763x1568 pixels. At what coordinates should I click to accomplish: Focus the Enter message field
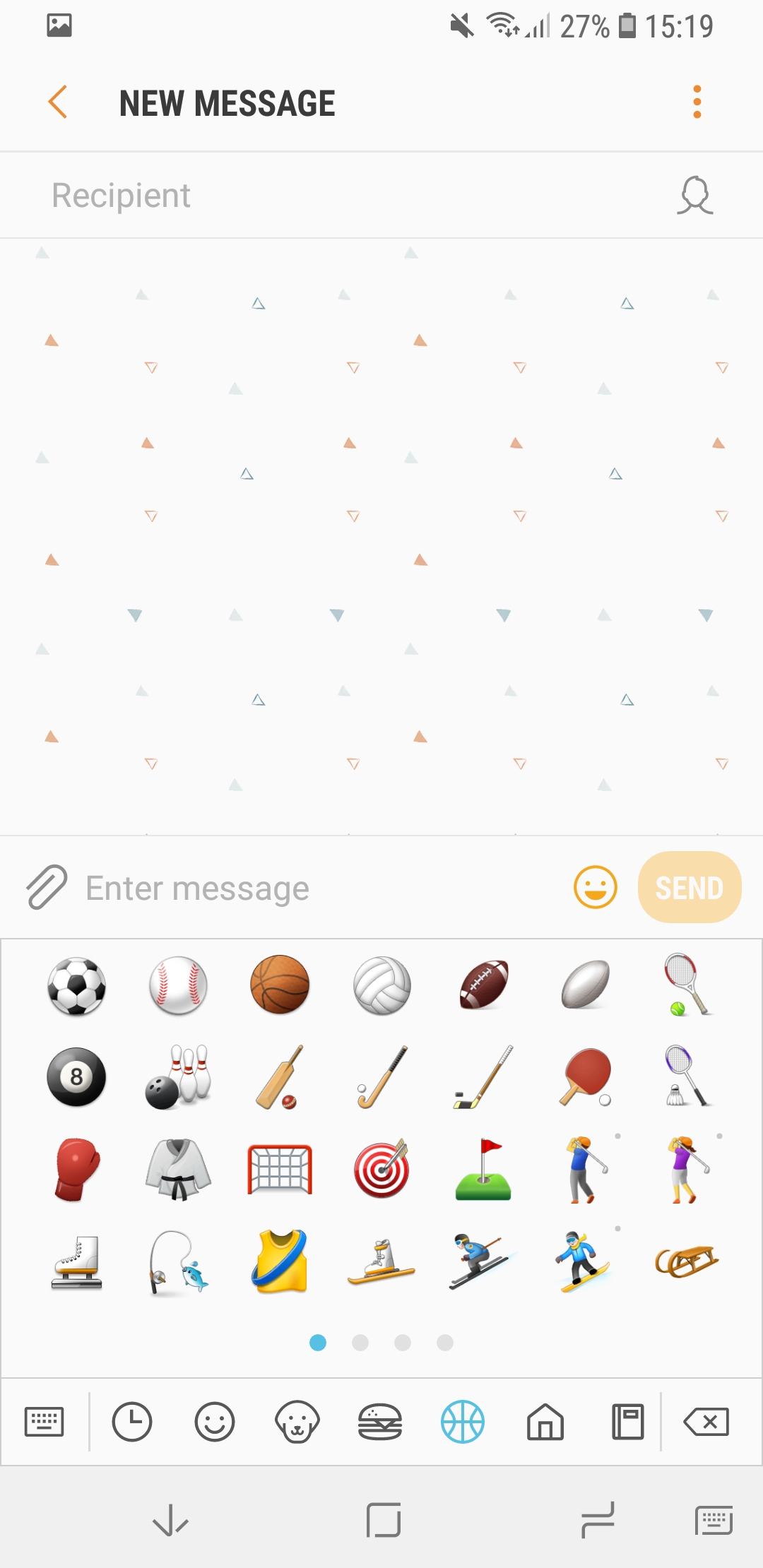pyautogui.click(x=318, y=888)
